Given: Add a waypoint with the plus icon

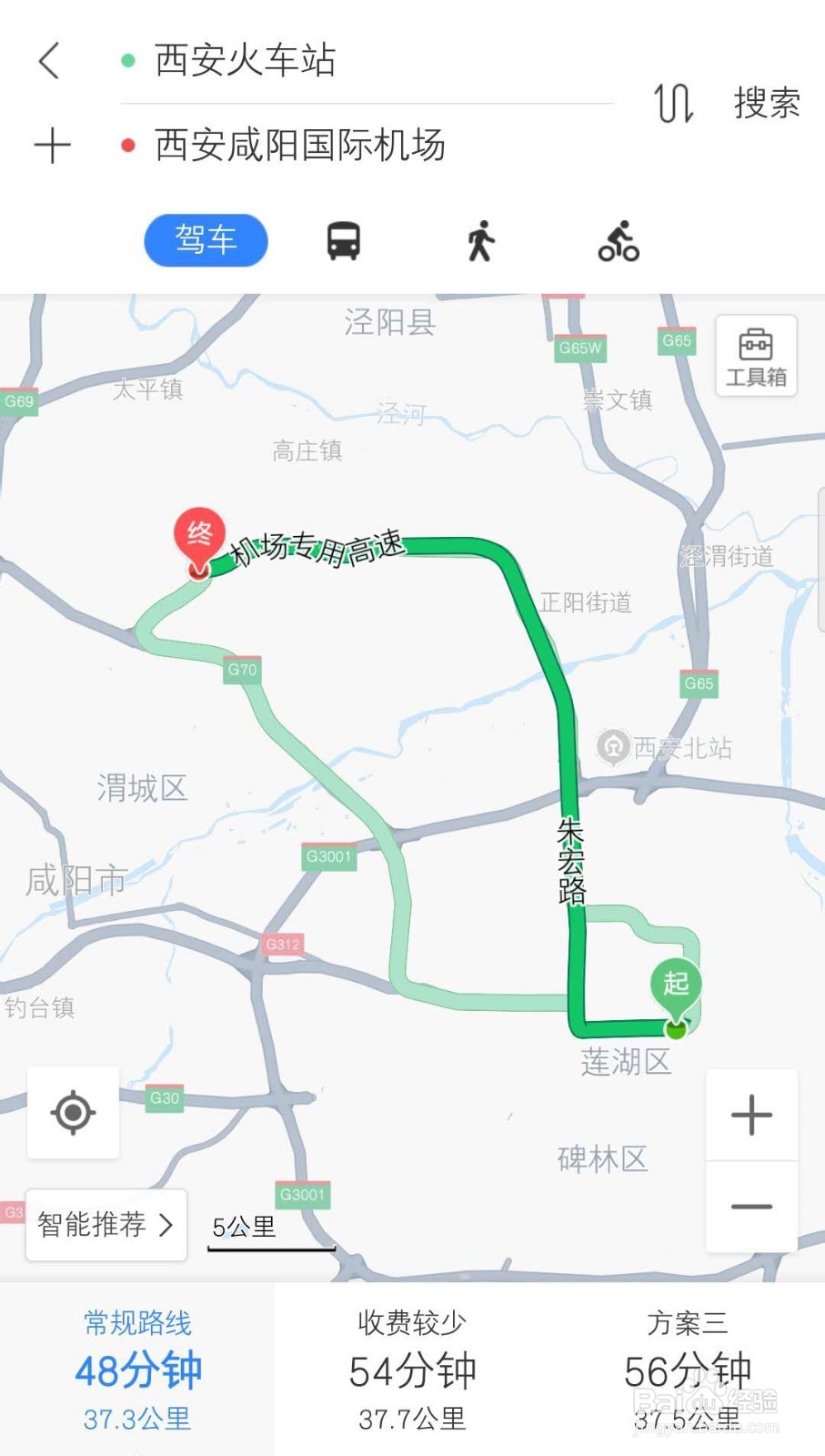Looking at the screenshot, I should [52, 146].
